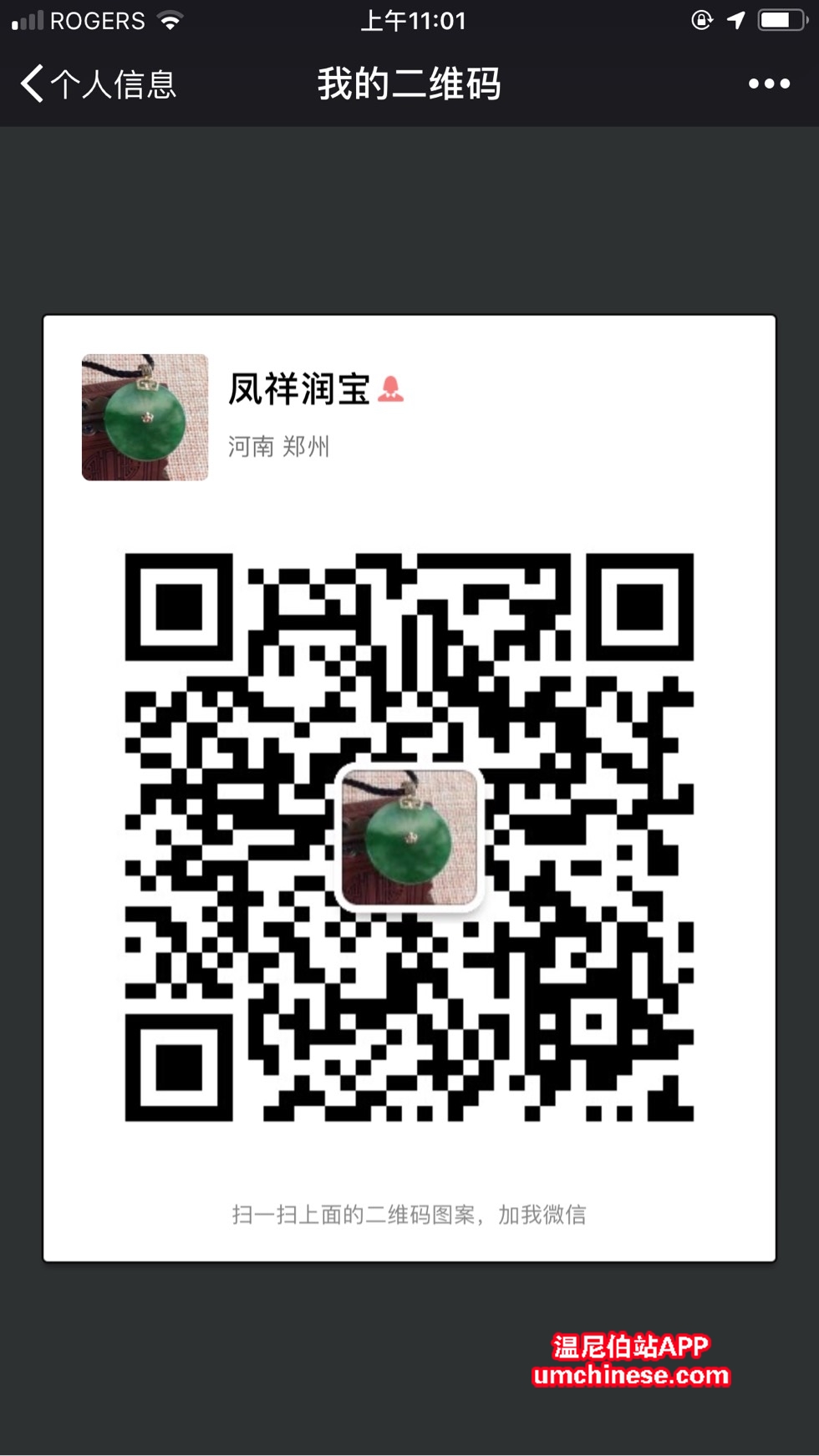The image size is (819, 1456).
Task: Open the three-dot more options menu
Action: tap(768, 84)
